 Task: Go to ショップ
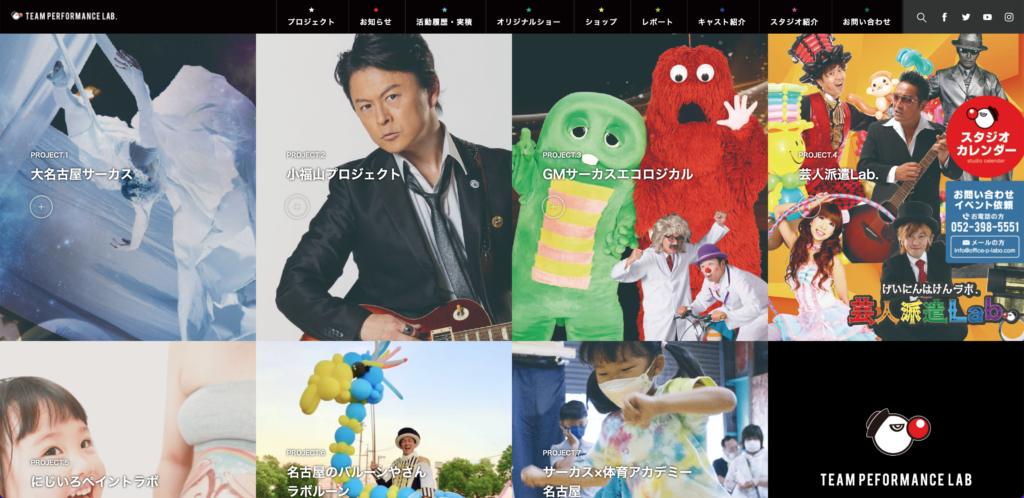tap(601, 18)
